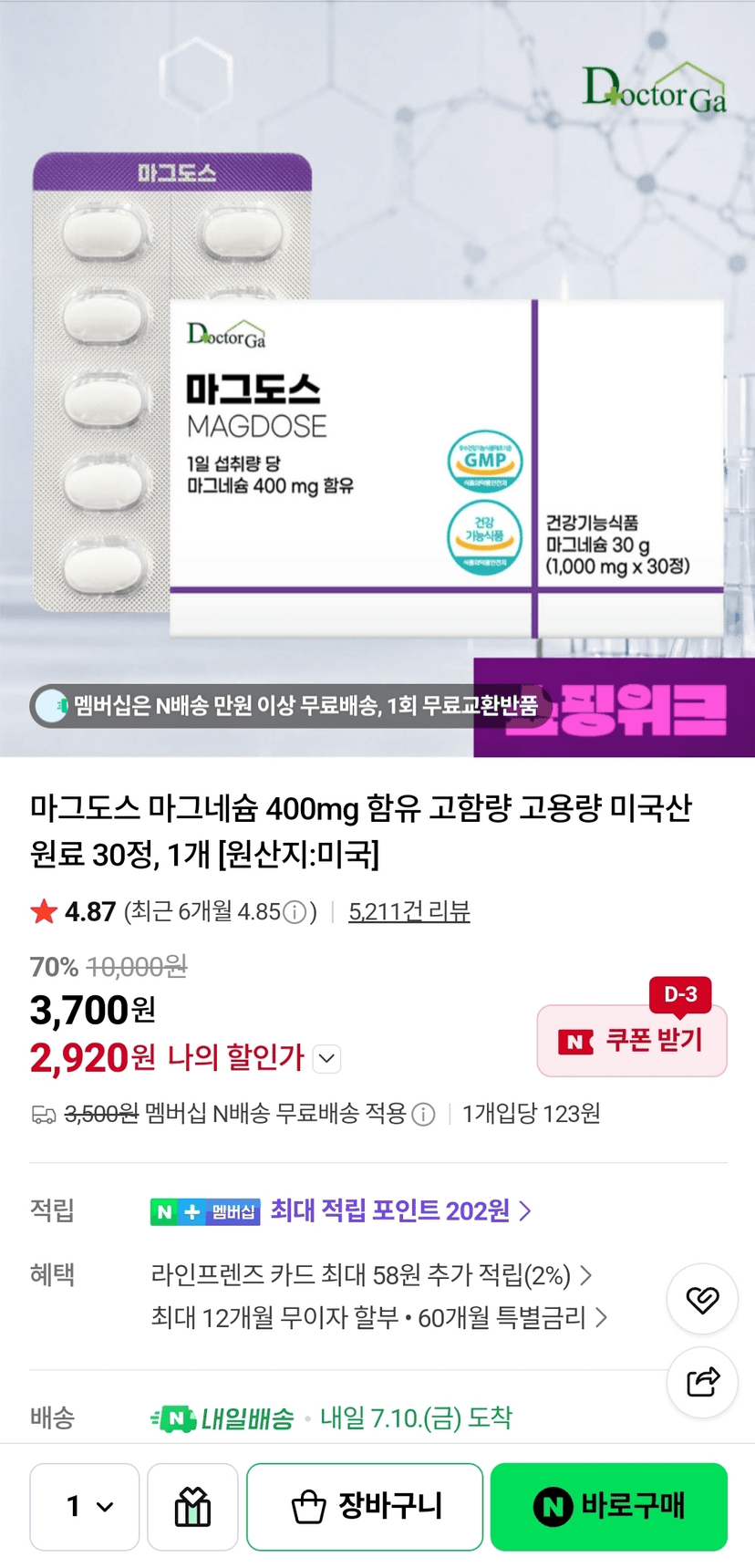Image resolution: width=755 pixels, height=1568 pixels.
Task: Share this product page
Action: (702, 1382)
